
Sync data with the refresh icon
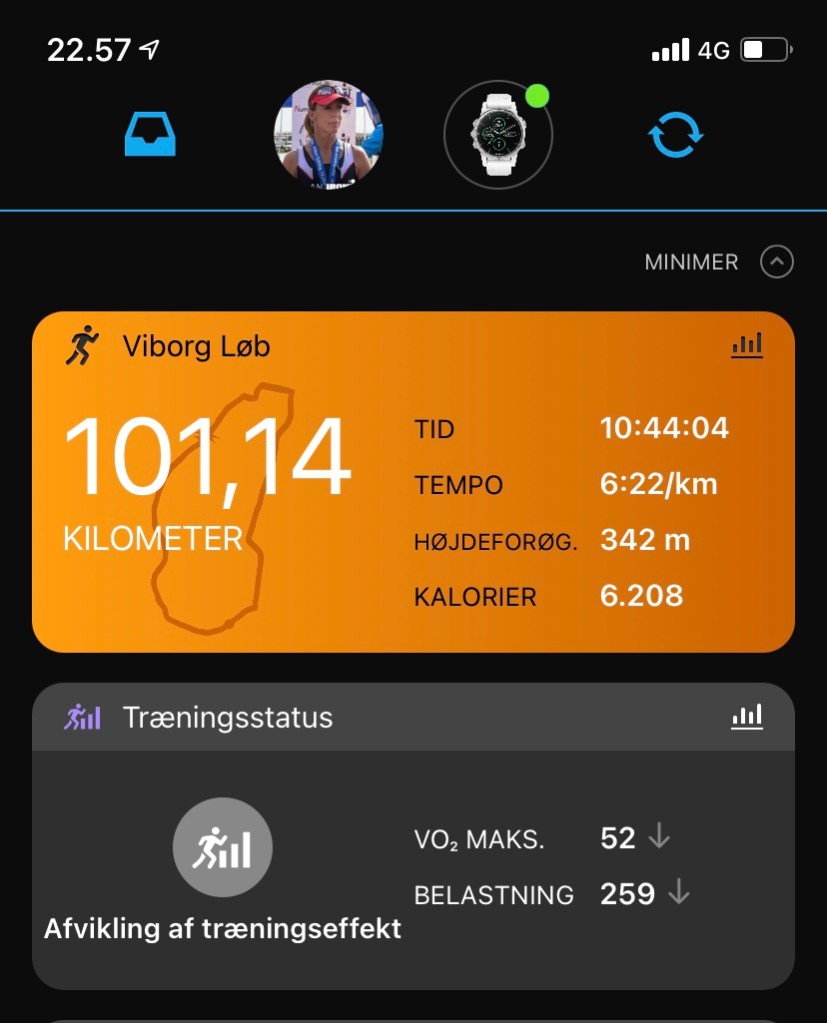click(676, 135)
